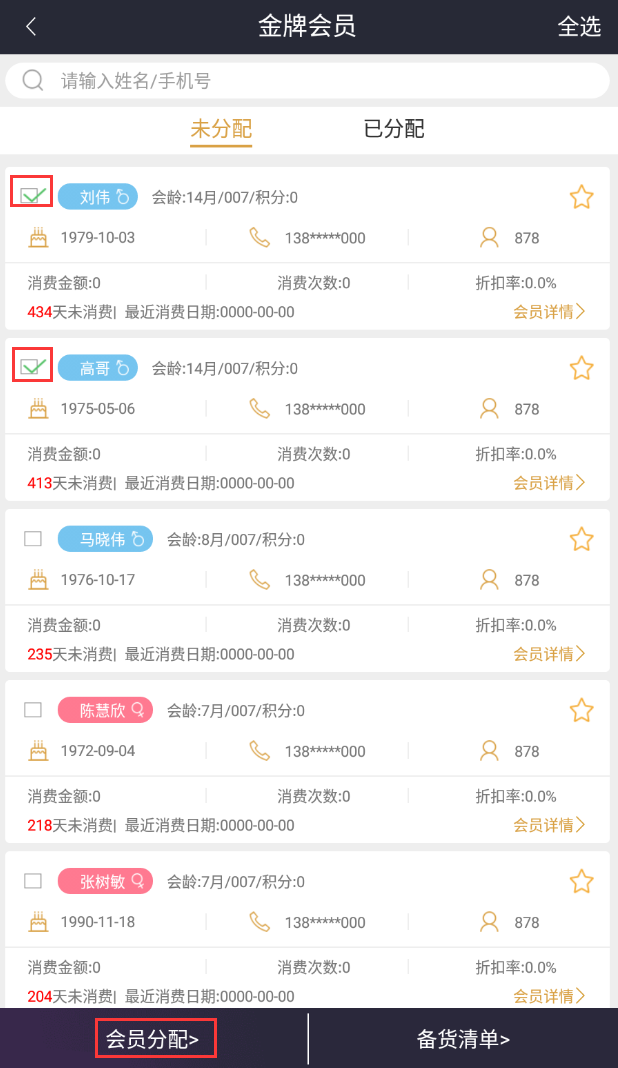Select the checkbox next to 张树敏

click(33, 881)
